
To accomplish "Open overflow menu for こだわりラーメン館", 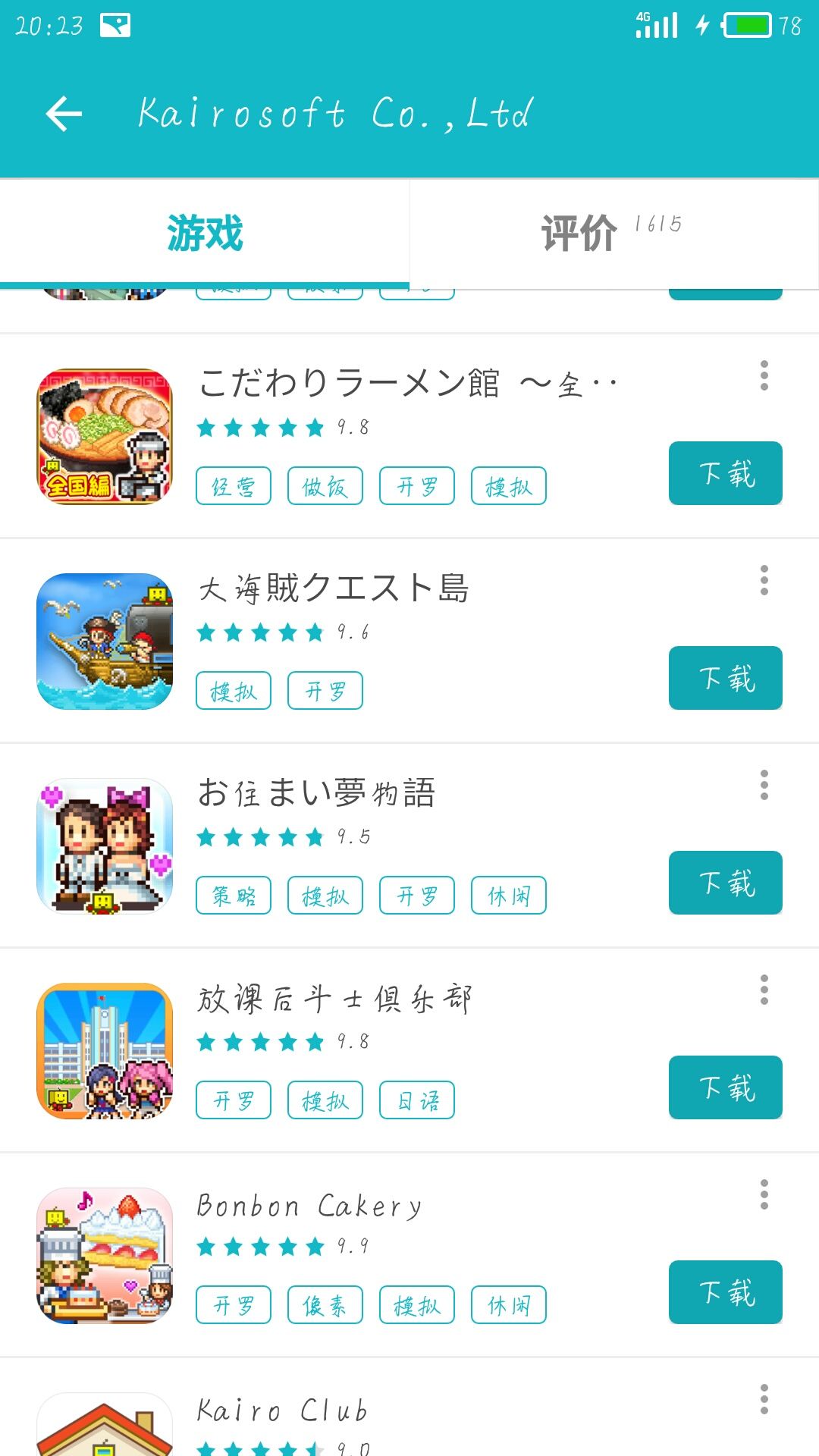I will coord(763,375).
